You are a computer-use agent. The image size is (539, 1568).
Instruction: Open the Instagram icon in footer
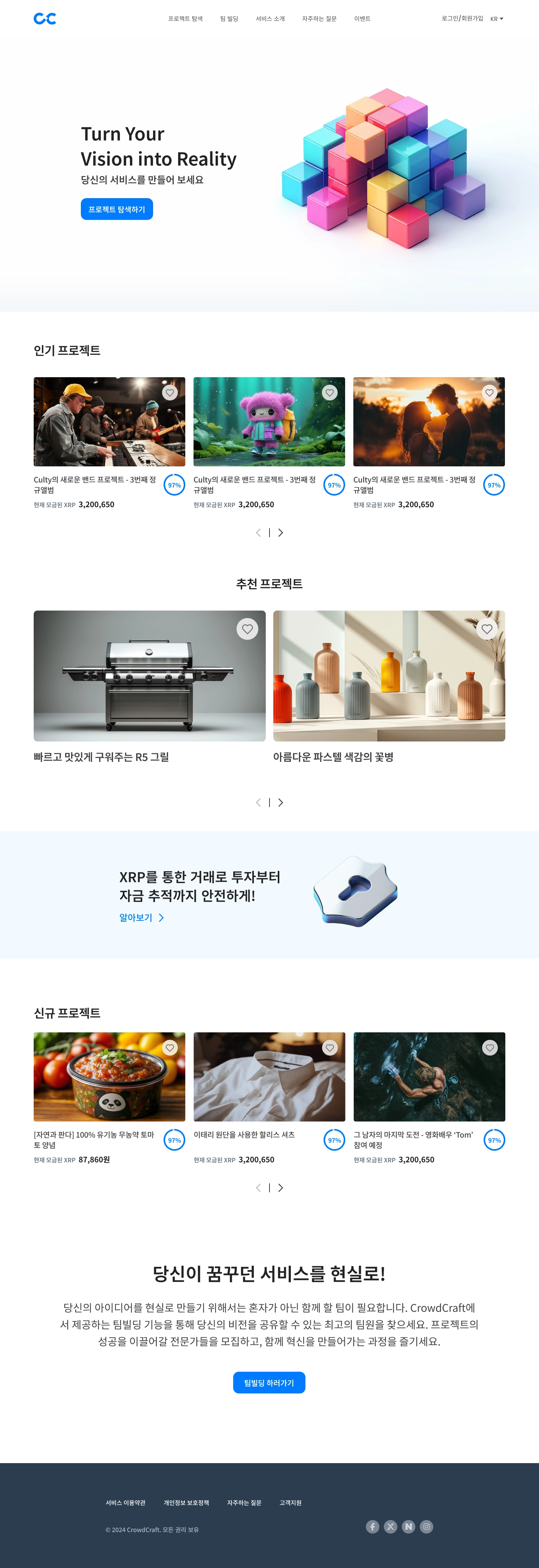pos(426,1527)
